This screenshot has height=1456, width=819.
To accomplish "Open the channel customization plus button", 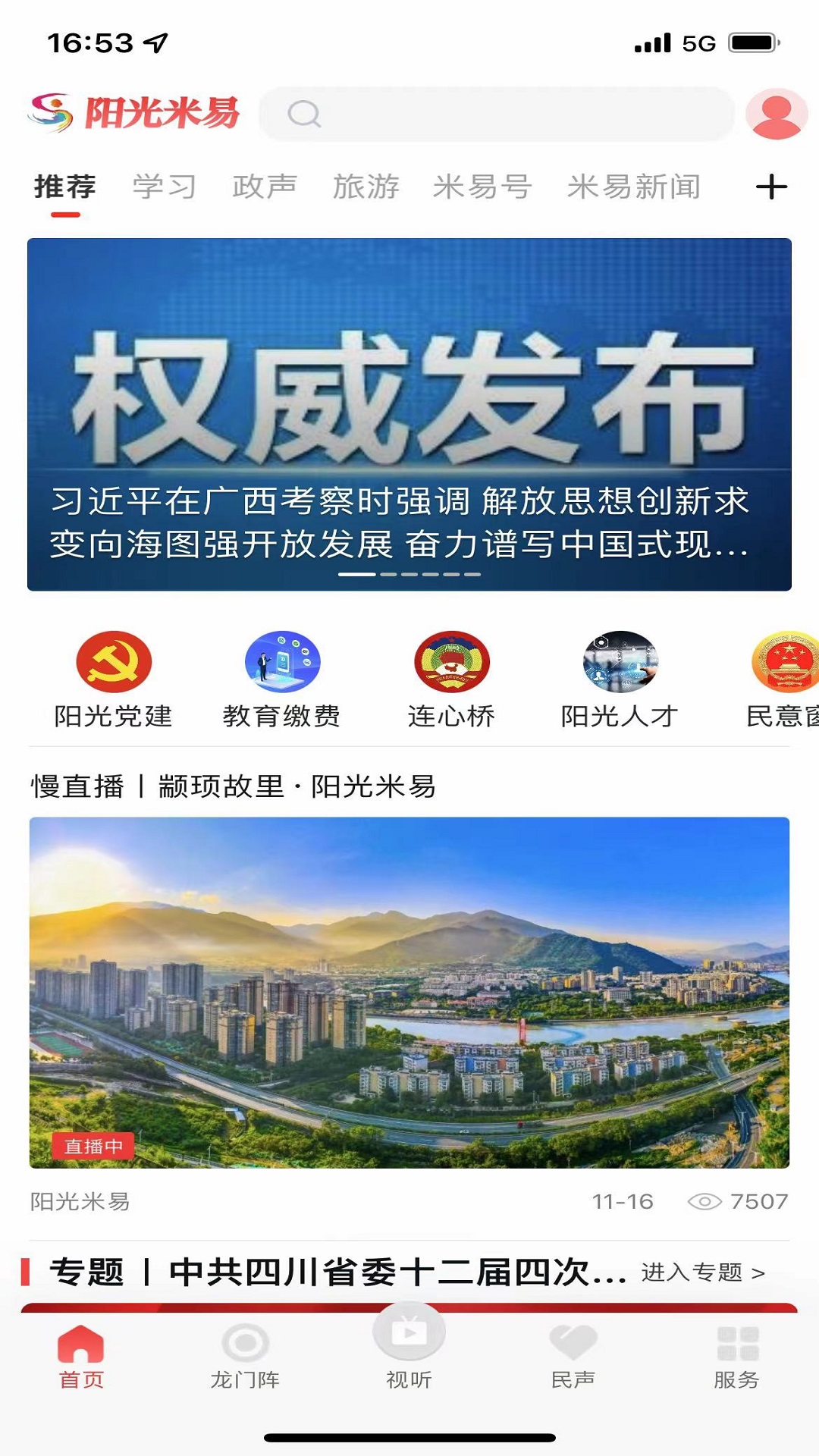I will 772,186.
